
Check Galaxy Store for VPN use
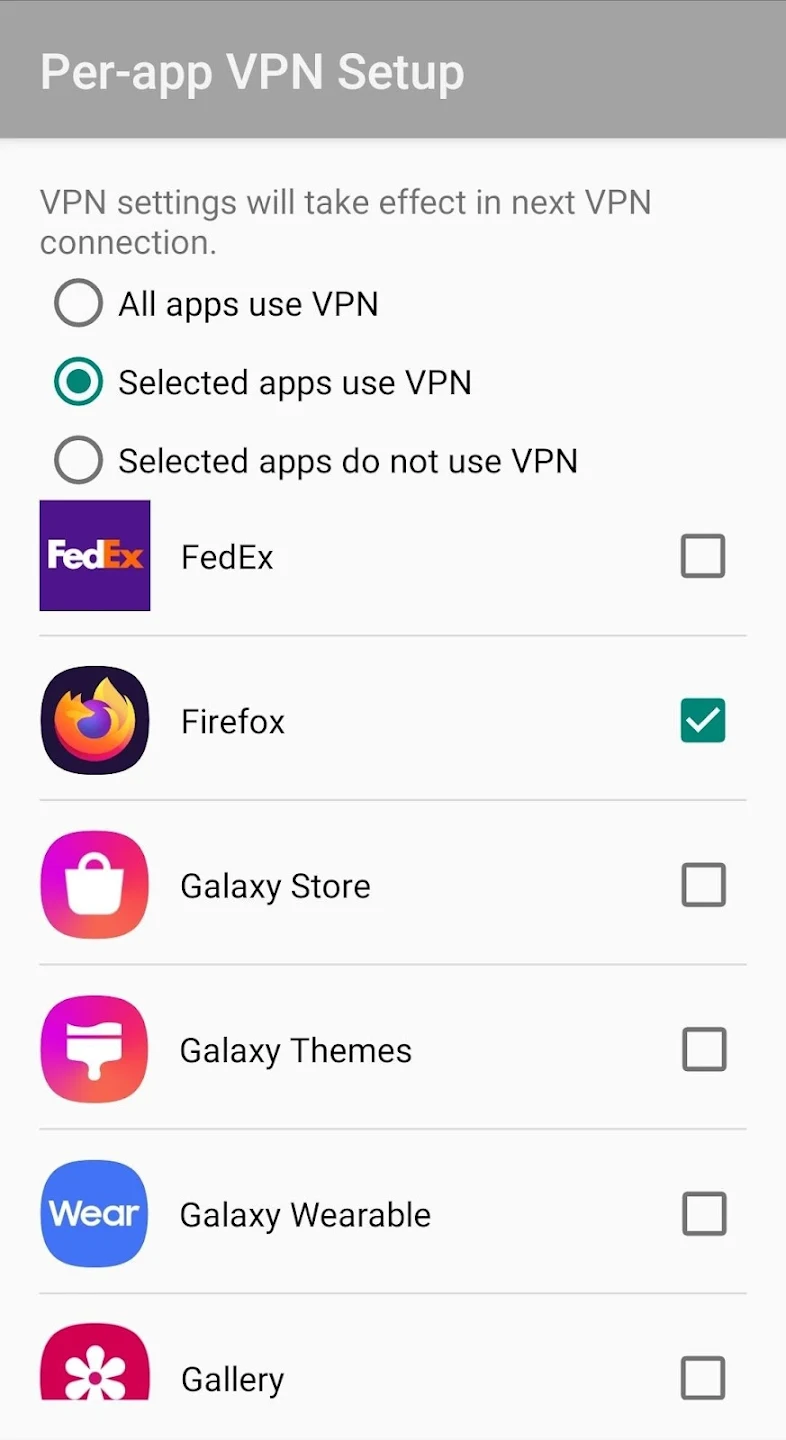click(x=702, y=885)
